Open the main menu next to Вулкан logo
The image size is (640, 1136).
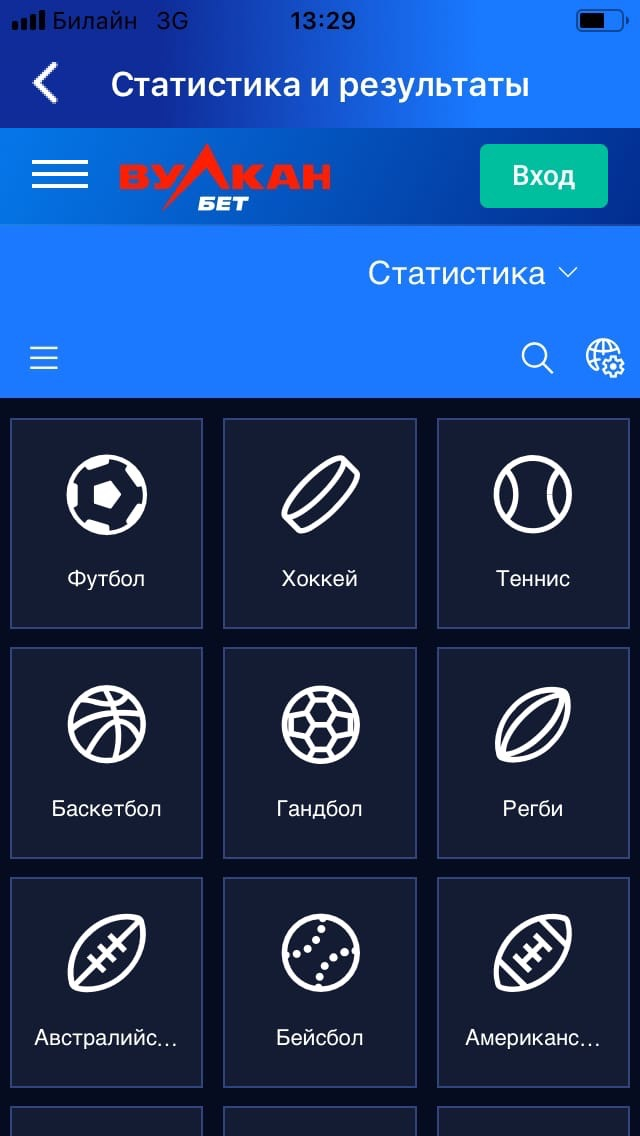tap(60, 175)
